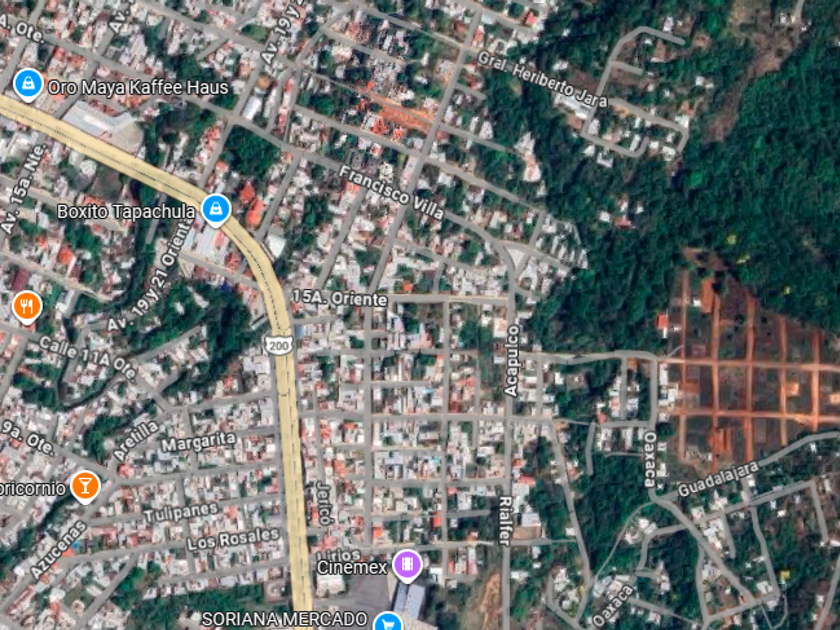
Task: Select the Boxito Tapachula shop pin
Action: [x=215, y=210]
